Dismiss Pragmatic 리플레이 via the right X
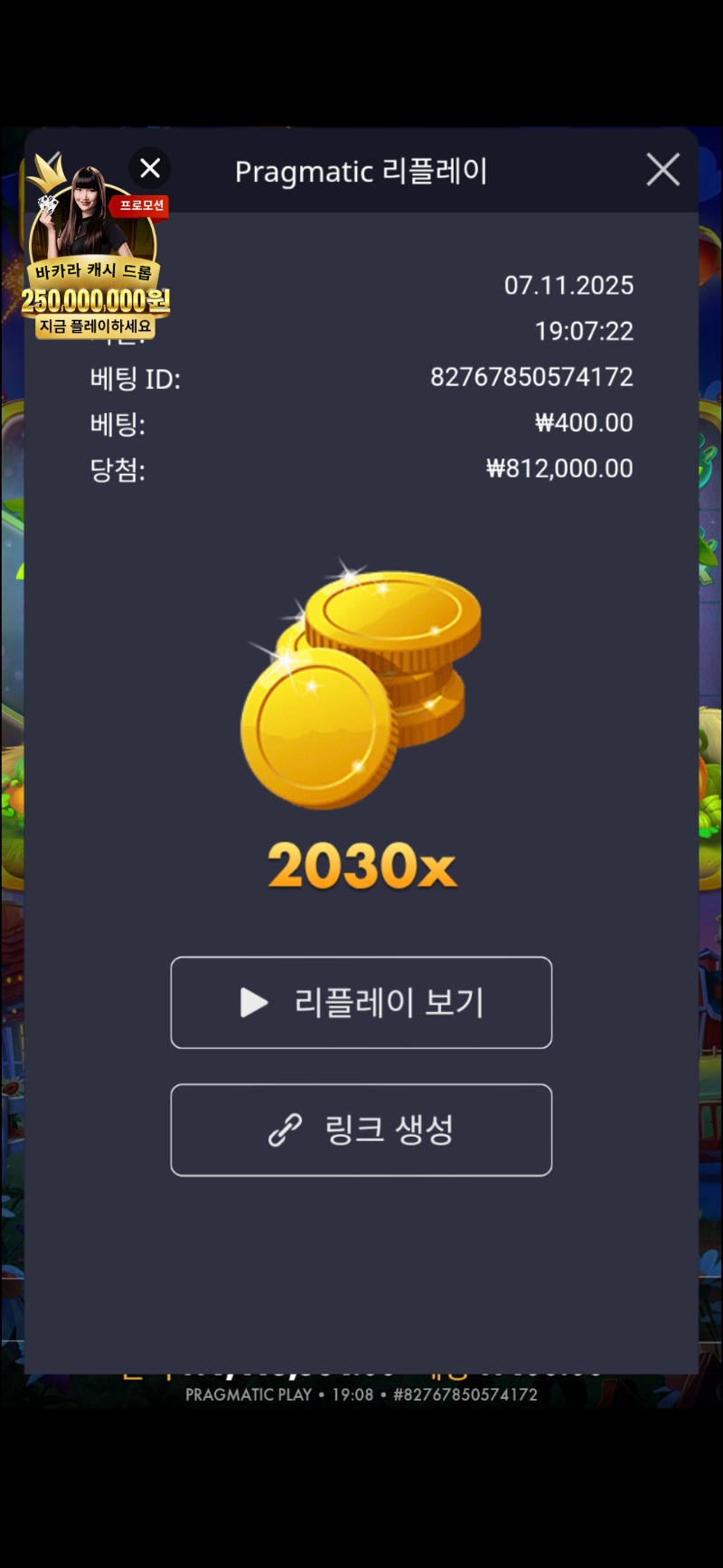 tap(662, 169)
